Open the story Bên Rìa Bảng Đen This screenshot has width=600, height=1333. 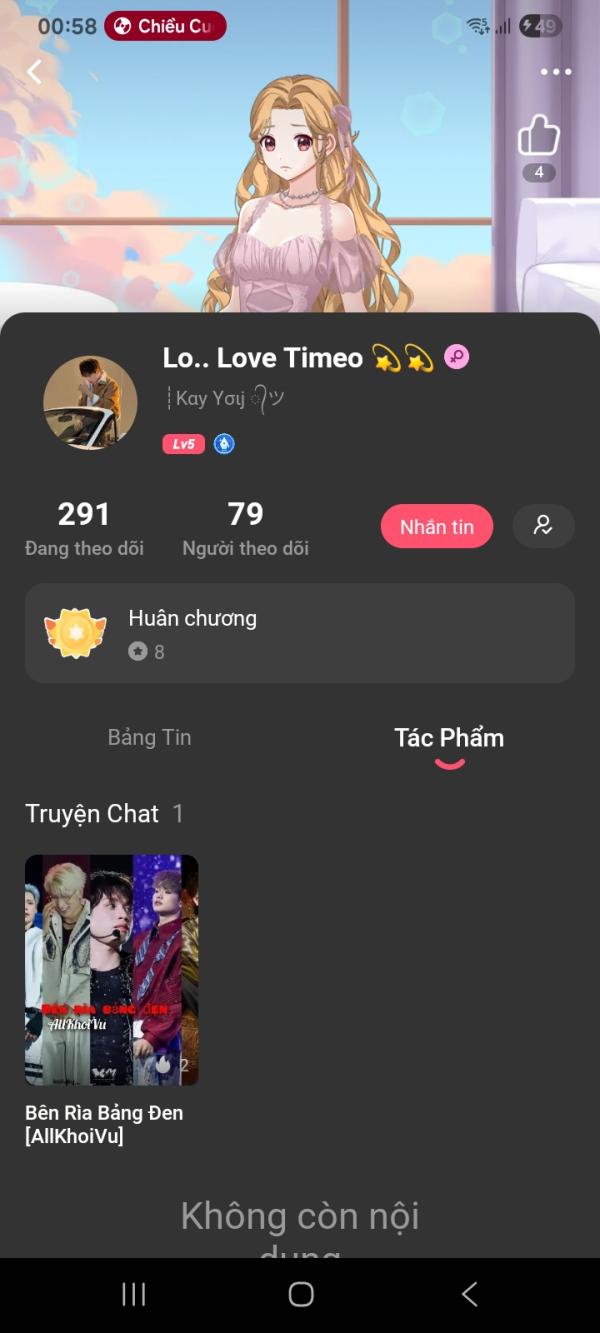click(x=111, y=970)
